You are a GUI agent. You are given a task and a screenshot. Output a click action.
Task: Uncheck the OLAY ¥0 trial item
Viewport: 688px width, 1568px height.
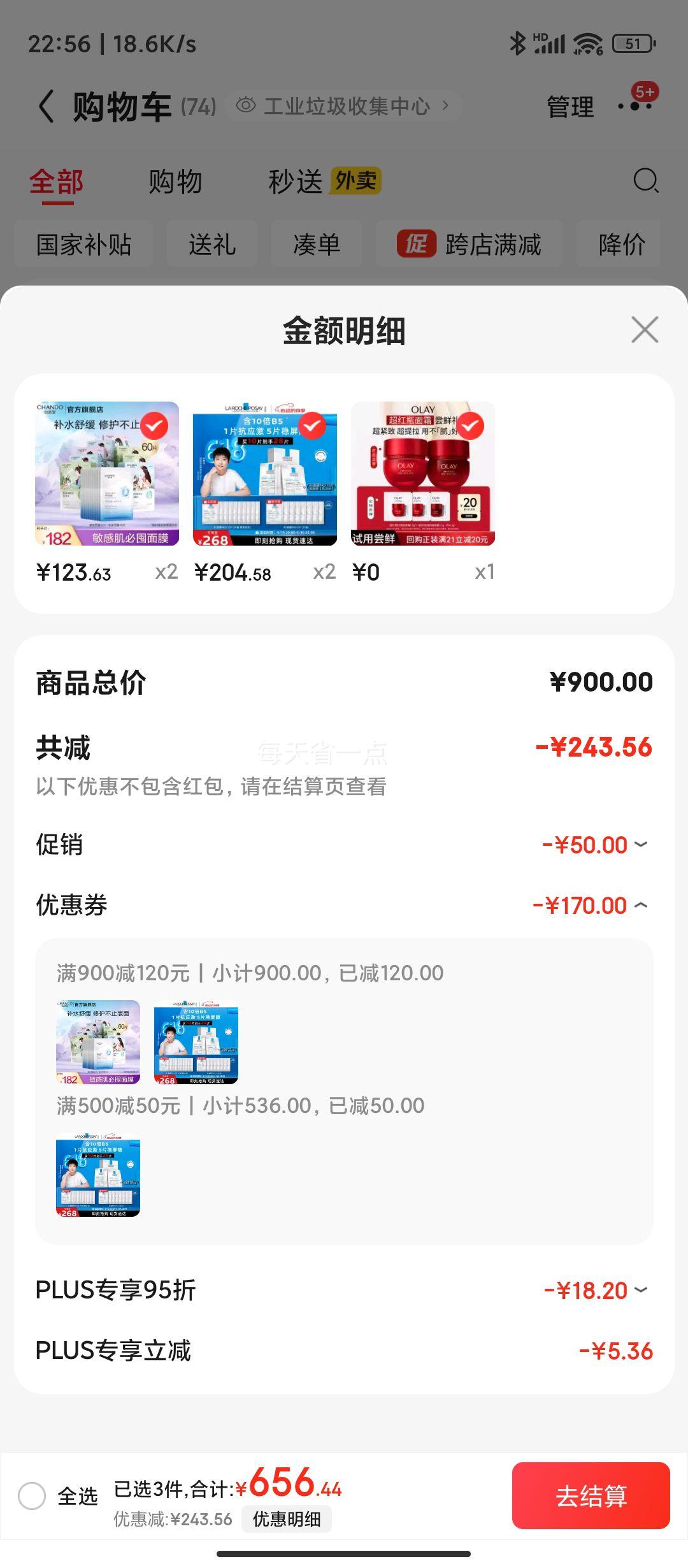[x=471, y=426]
